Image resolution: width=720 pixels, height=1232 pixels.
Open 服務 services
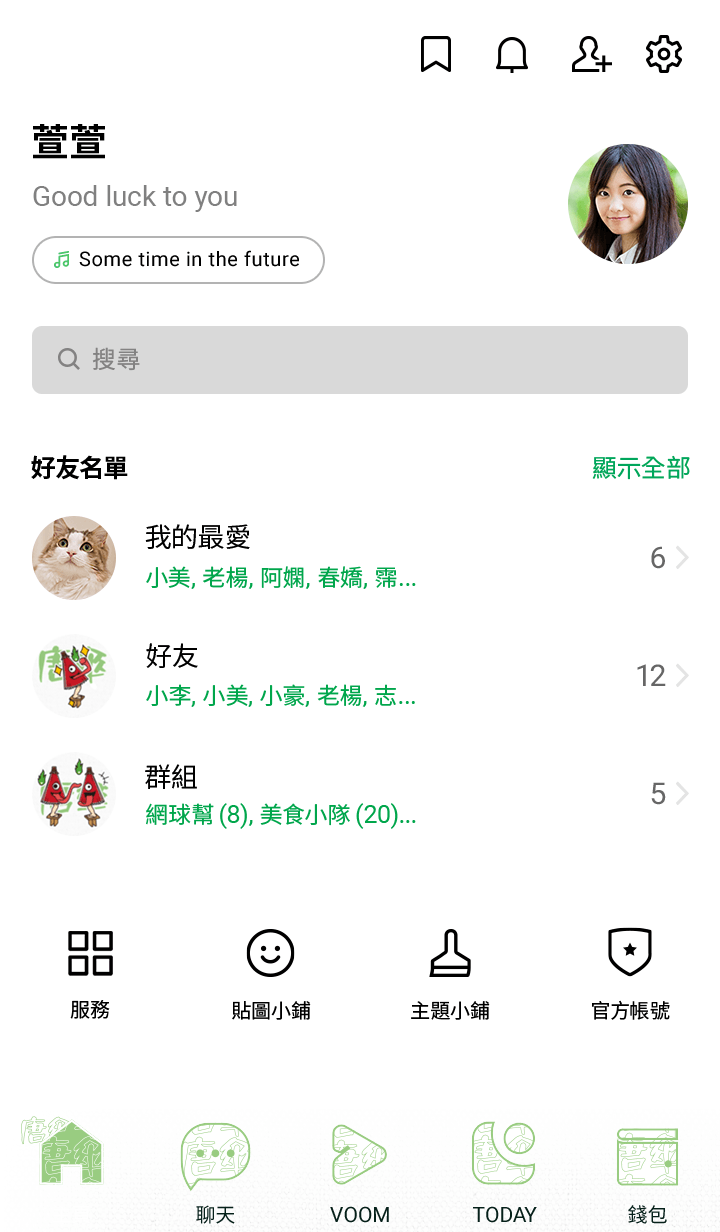(x=90, y=972)
